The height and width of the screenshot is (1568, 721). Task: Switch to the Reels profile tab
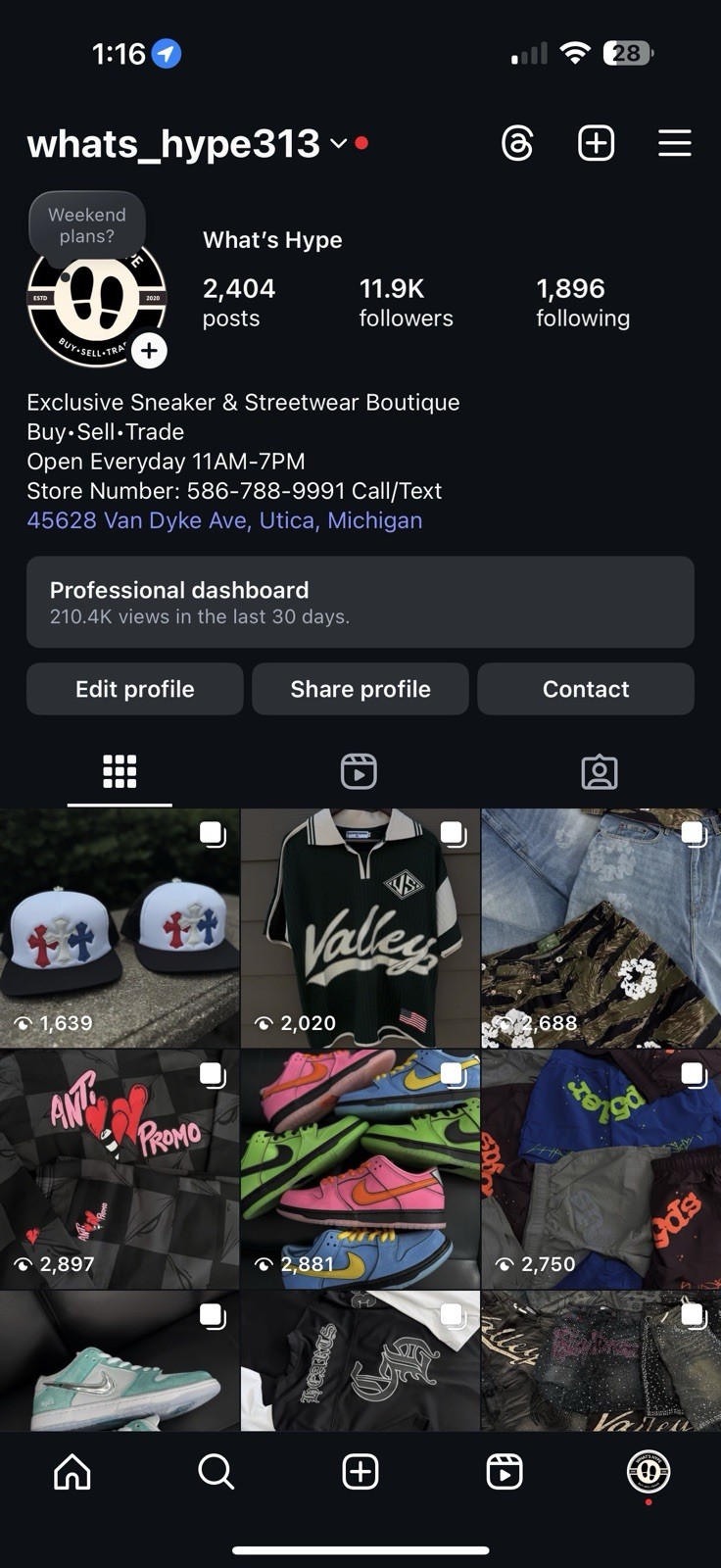[359, 771]
